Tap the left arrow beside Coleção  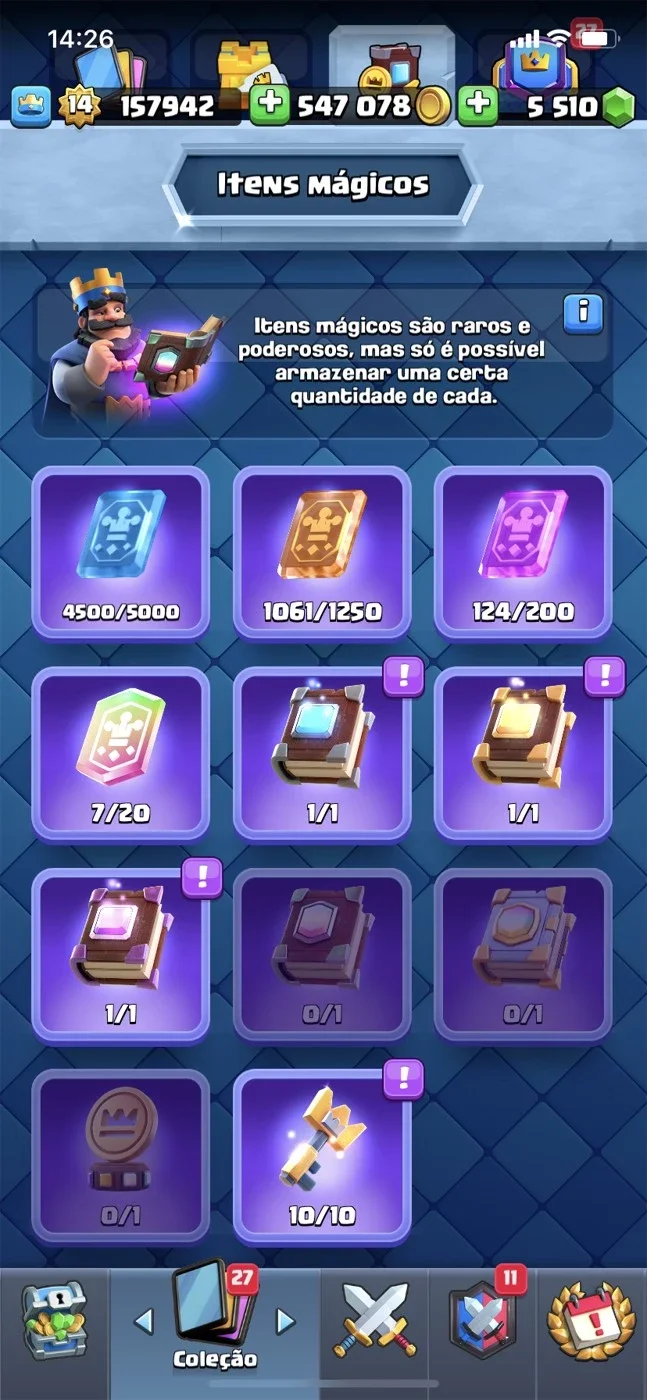144,1321
